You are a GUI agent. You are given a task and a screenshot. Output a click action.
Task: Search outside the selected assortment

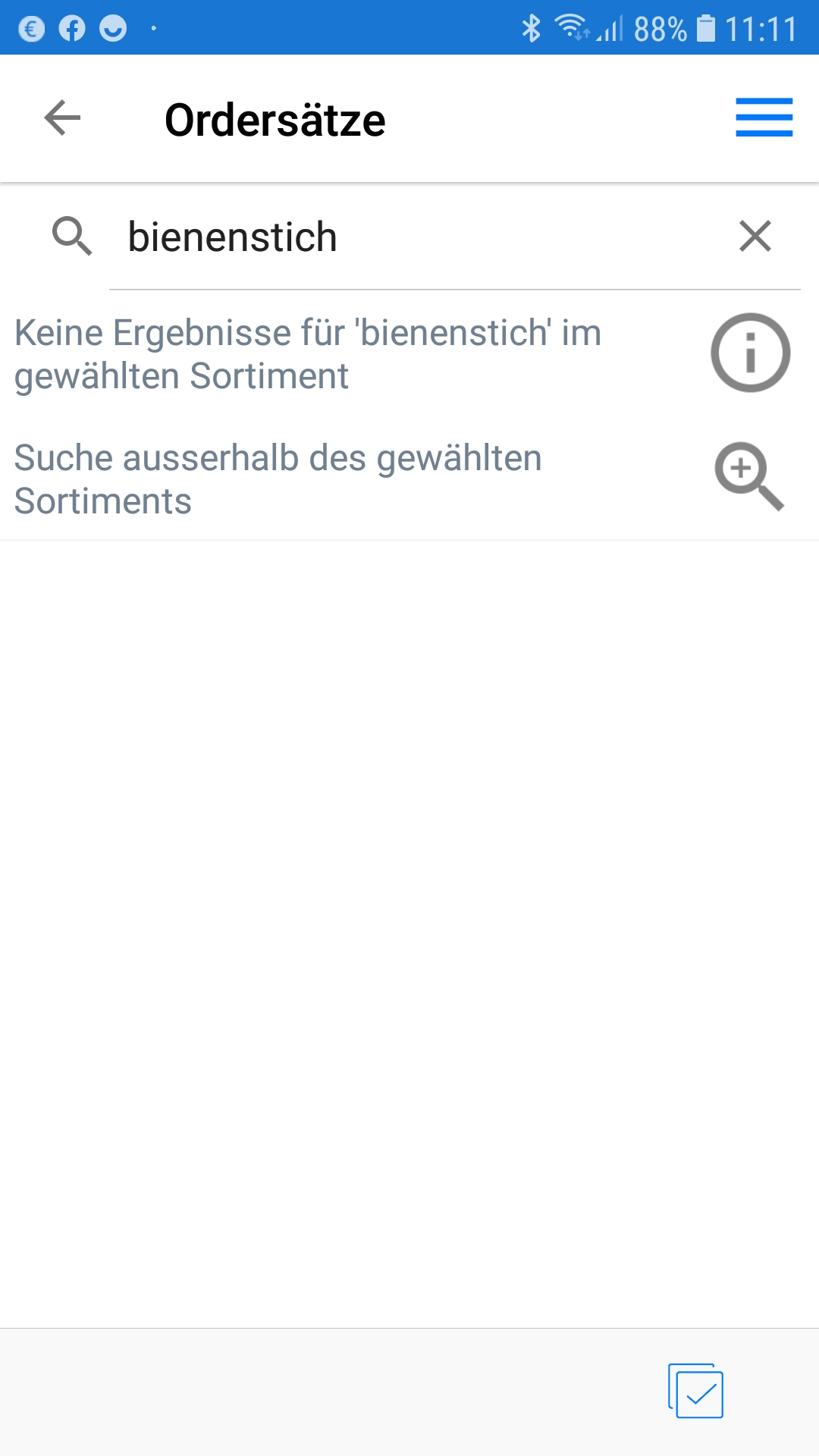click(x=748, y=476)
